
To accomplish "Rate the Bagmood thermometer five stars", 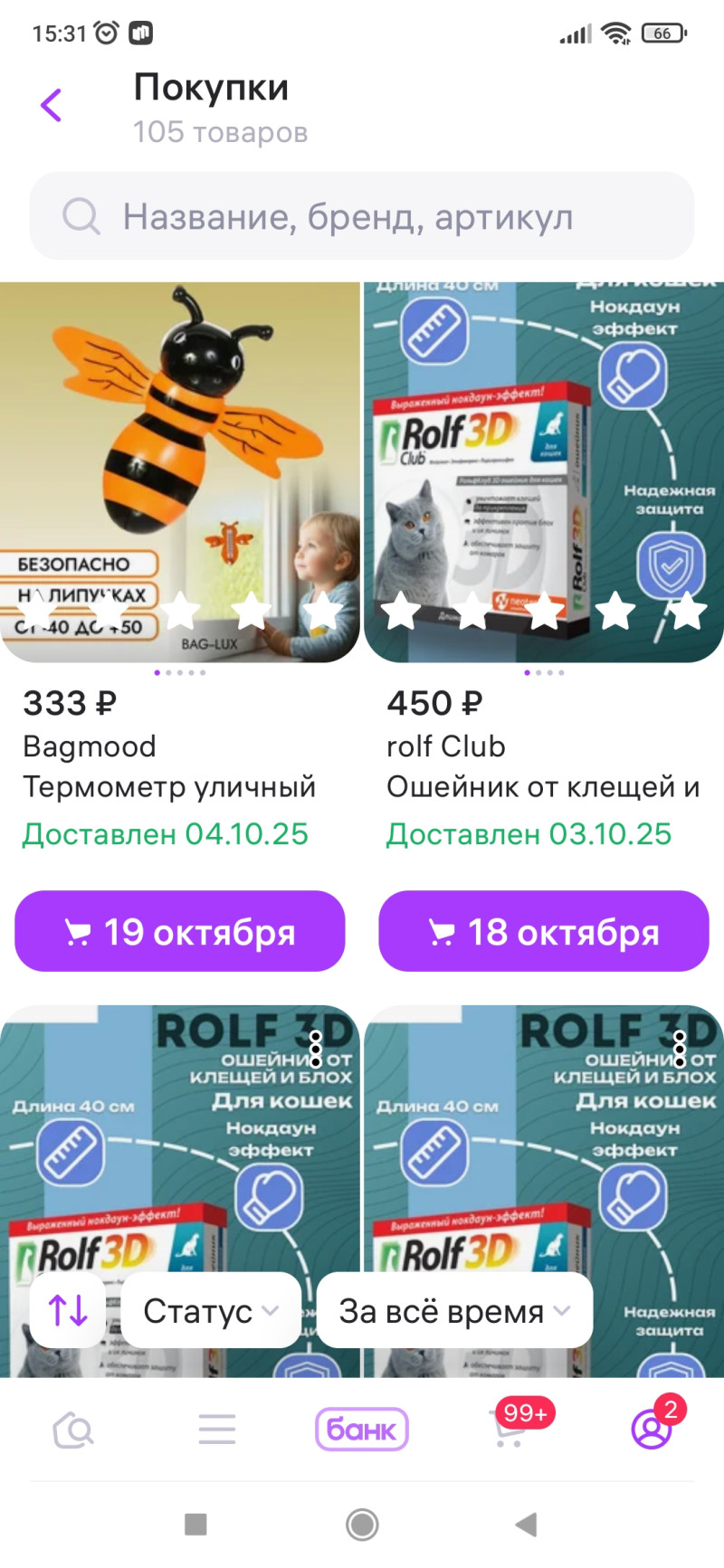I will 323,612.
